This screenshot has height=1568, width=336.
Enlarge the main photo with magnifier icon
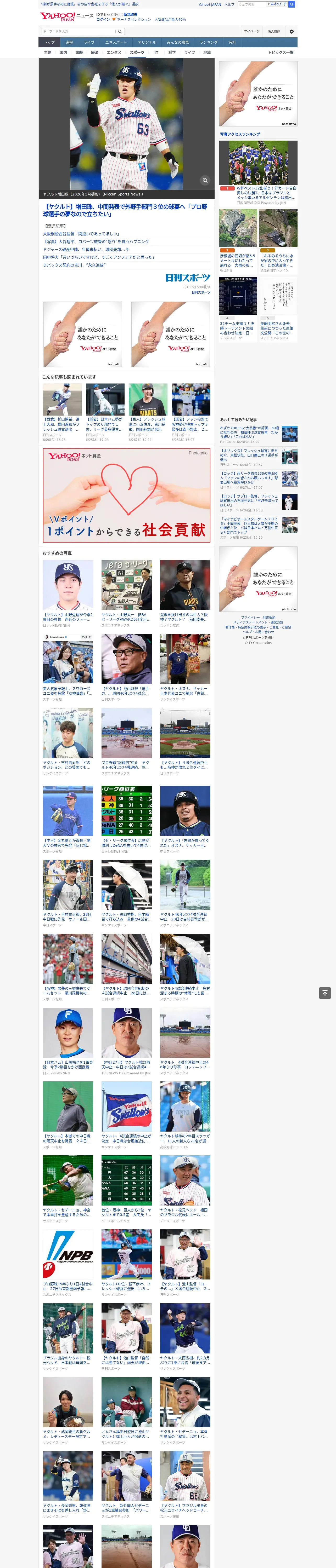pos(205,180)
